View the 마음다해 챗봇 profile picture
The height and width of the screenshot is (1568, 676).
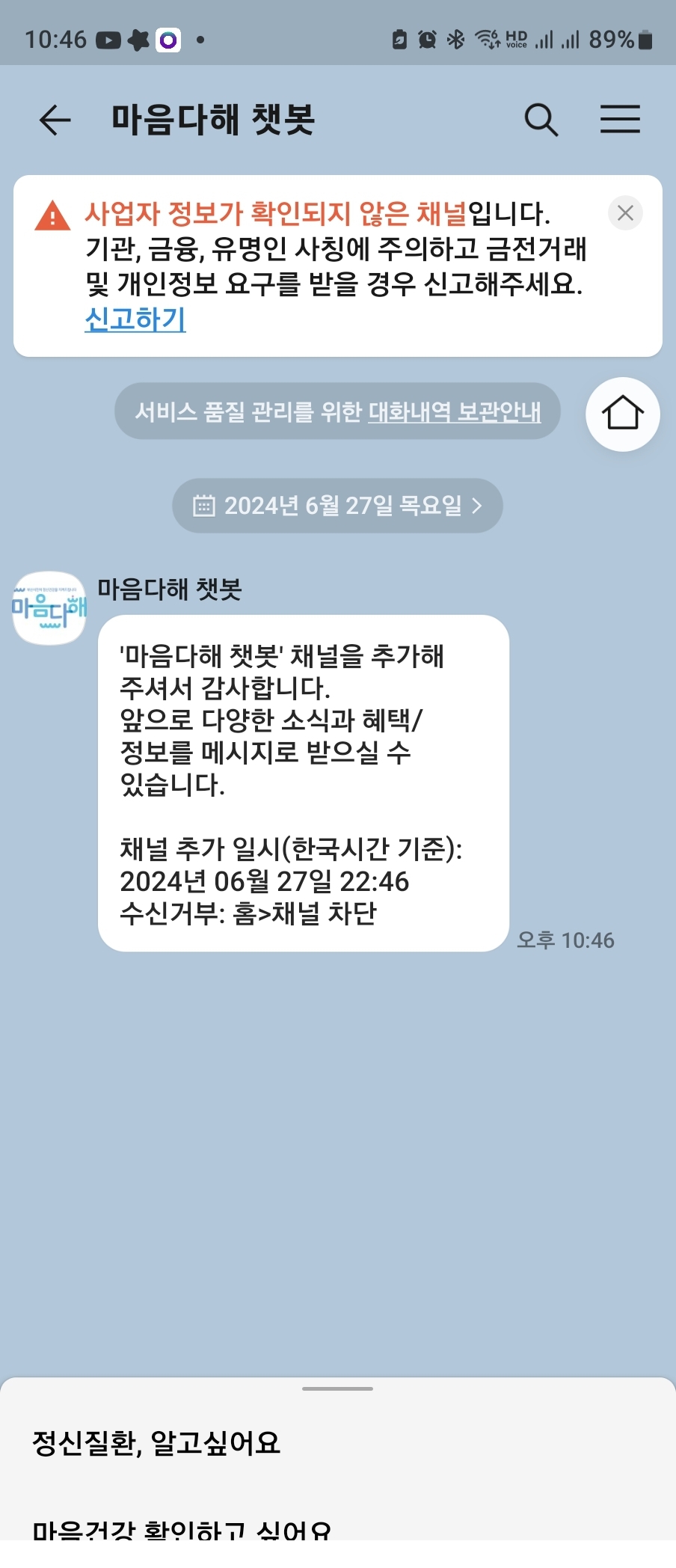coord(49,608)
